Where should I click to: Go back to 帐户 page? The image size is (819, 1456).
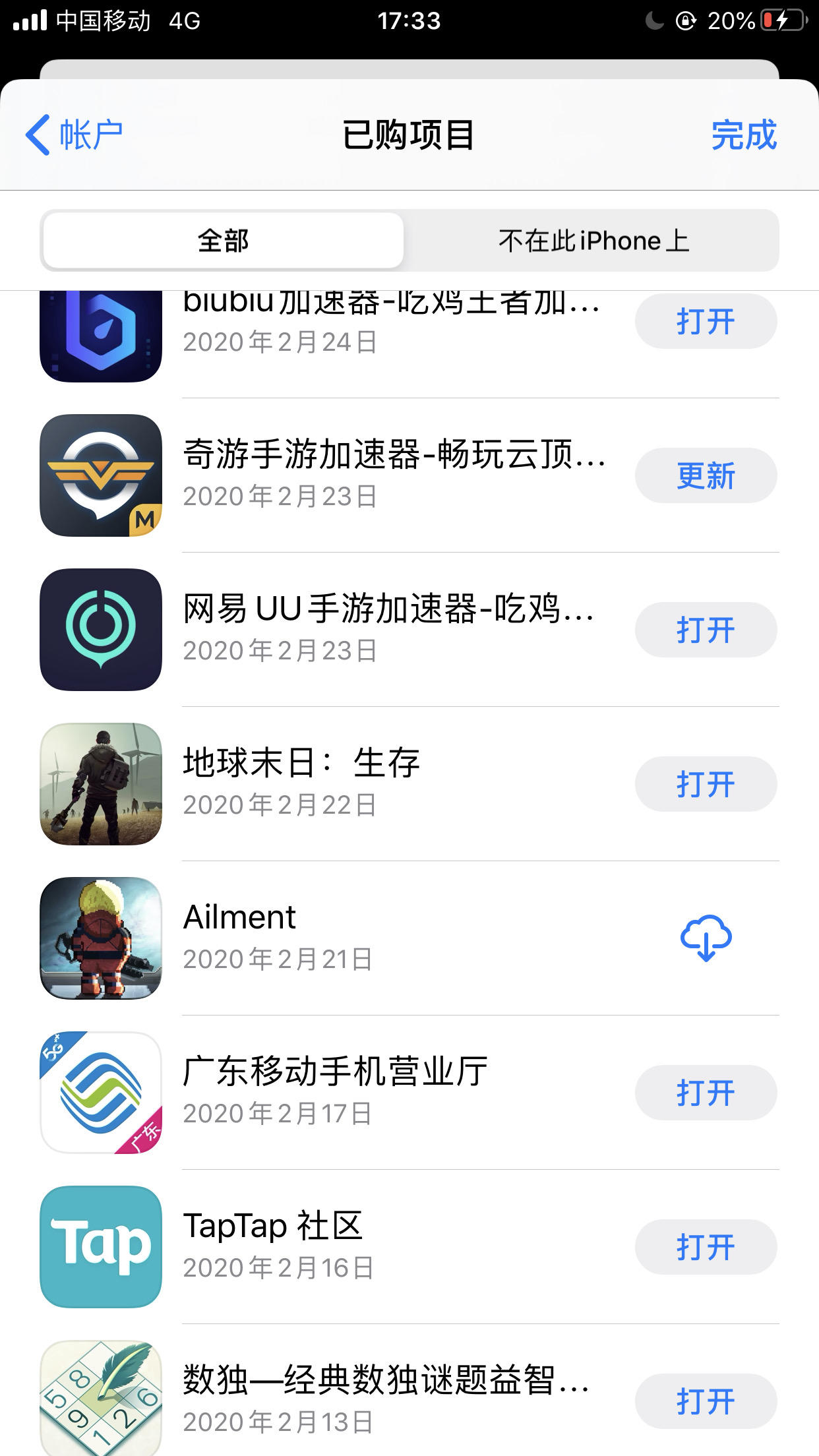coord(74,135)
